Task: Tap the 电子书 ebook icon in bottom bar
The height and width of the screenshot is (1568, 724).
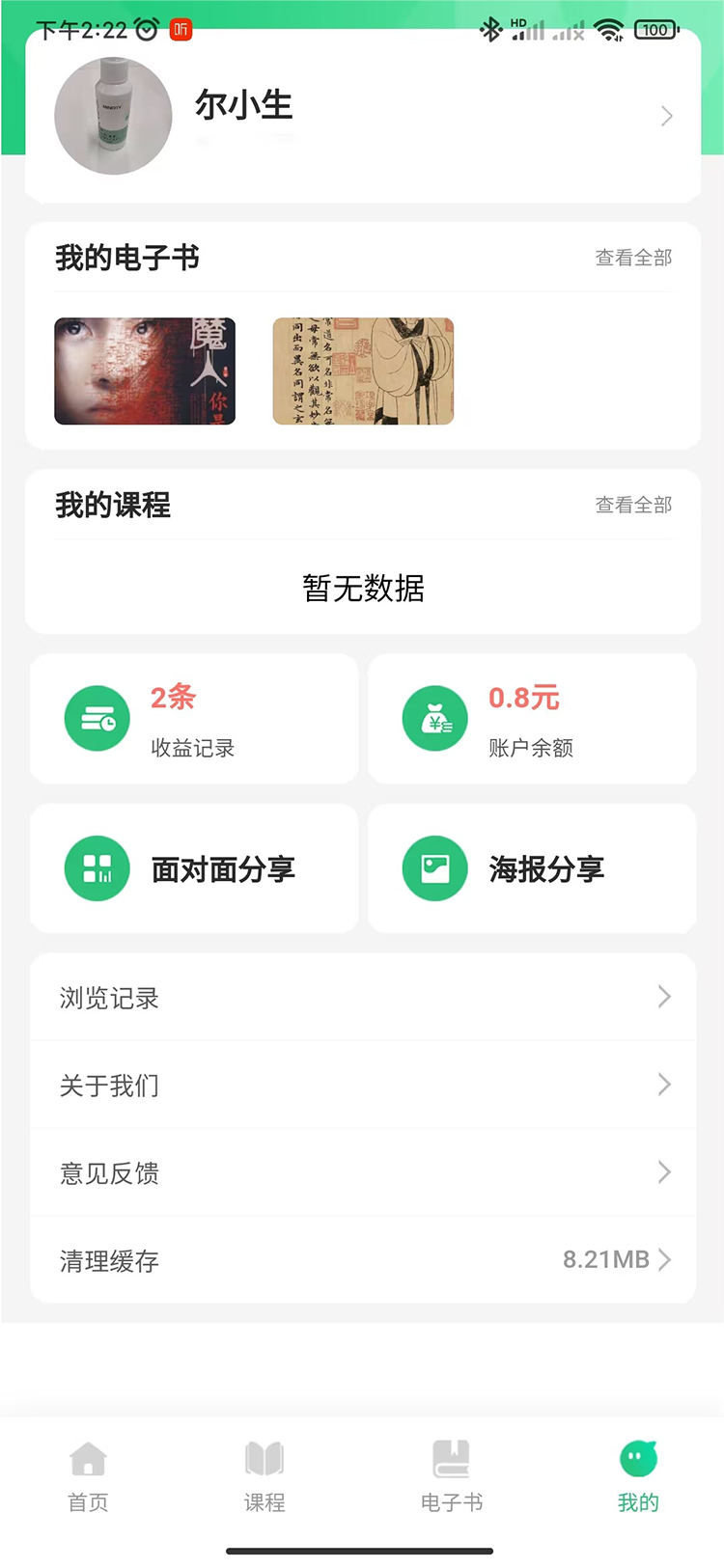Action: coord(451,1458)
